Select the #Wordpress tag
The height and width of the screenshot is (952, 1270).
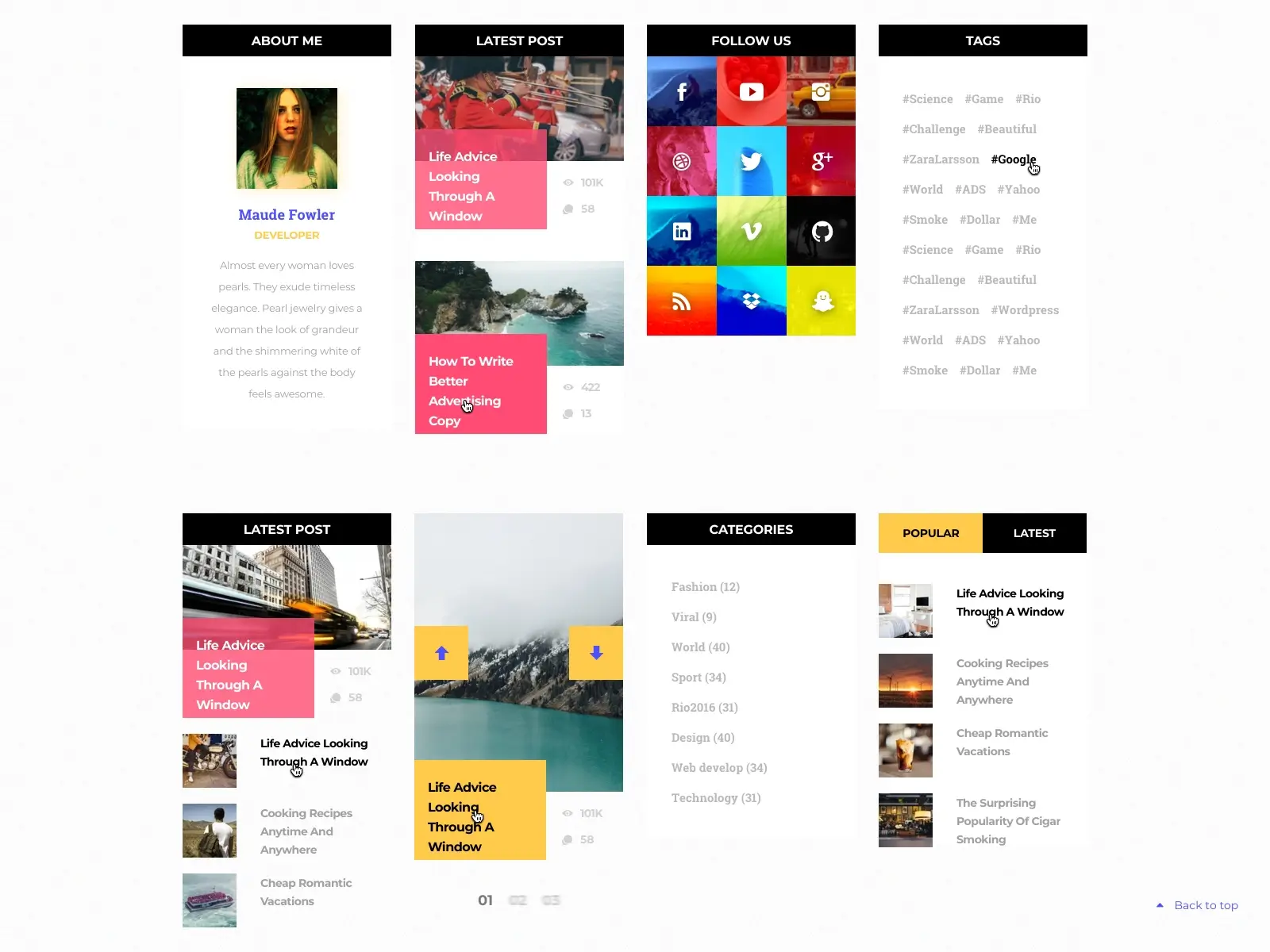pos(1024,310)
